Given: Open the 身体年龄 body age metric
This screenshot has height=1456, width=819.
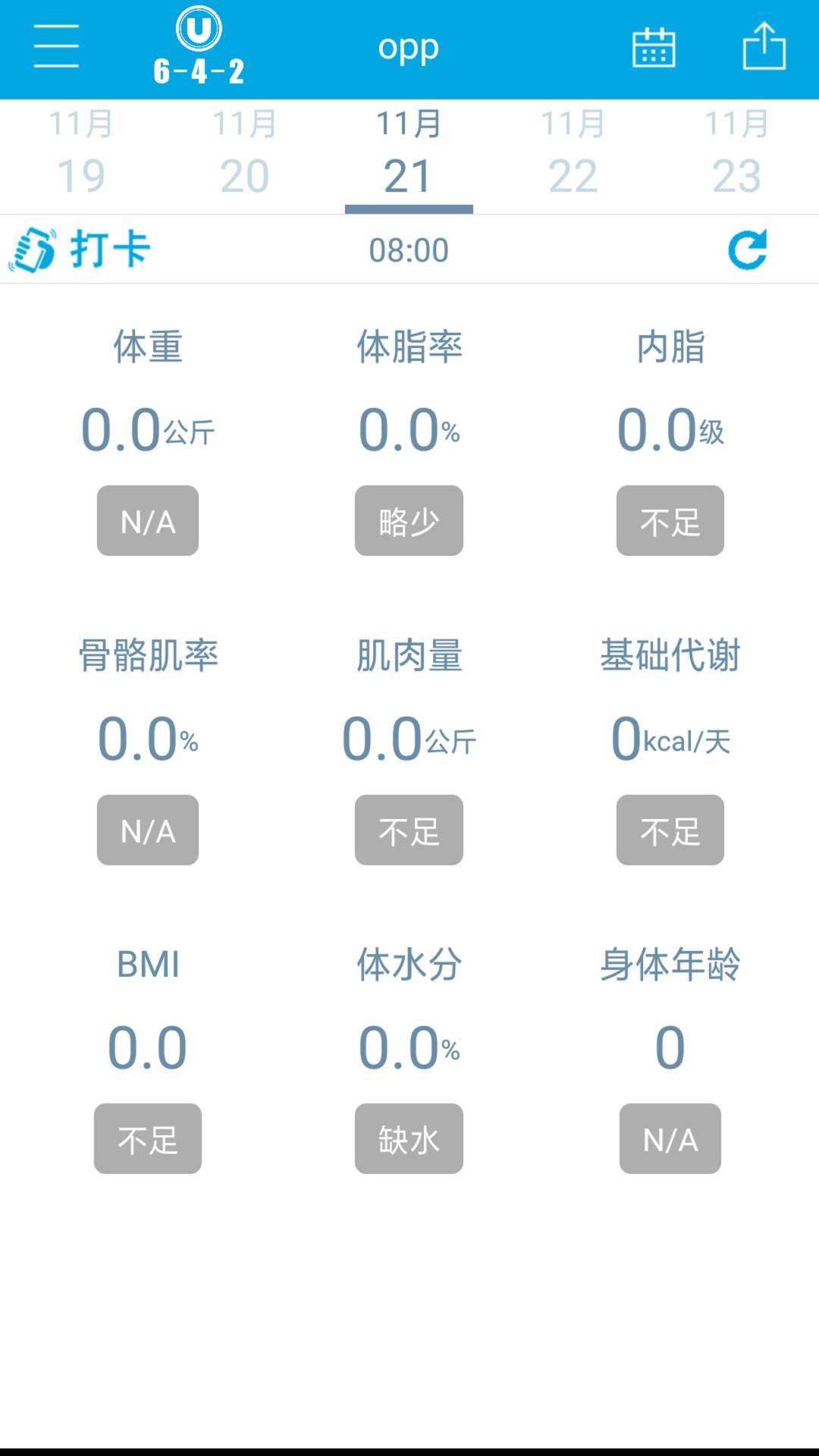Looking at the screenshot, I should 670,1047.
